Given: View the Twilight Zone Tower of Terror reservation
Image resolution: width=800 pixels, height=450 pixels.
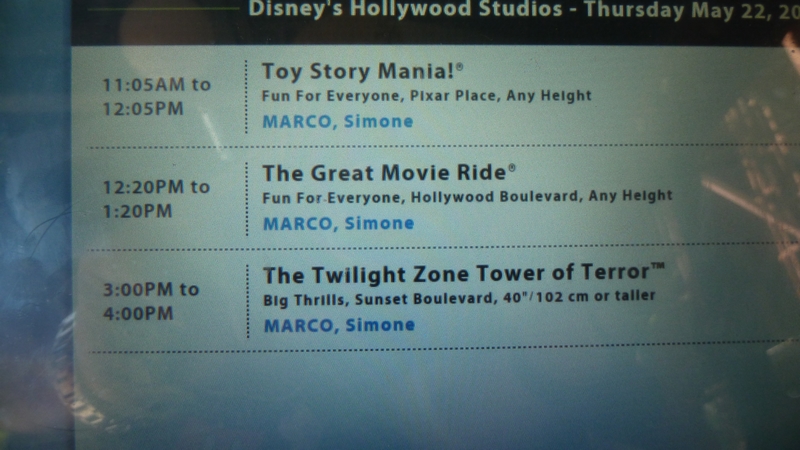Looking at the screenshot, I should (463, 273).
